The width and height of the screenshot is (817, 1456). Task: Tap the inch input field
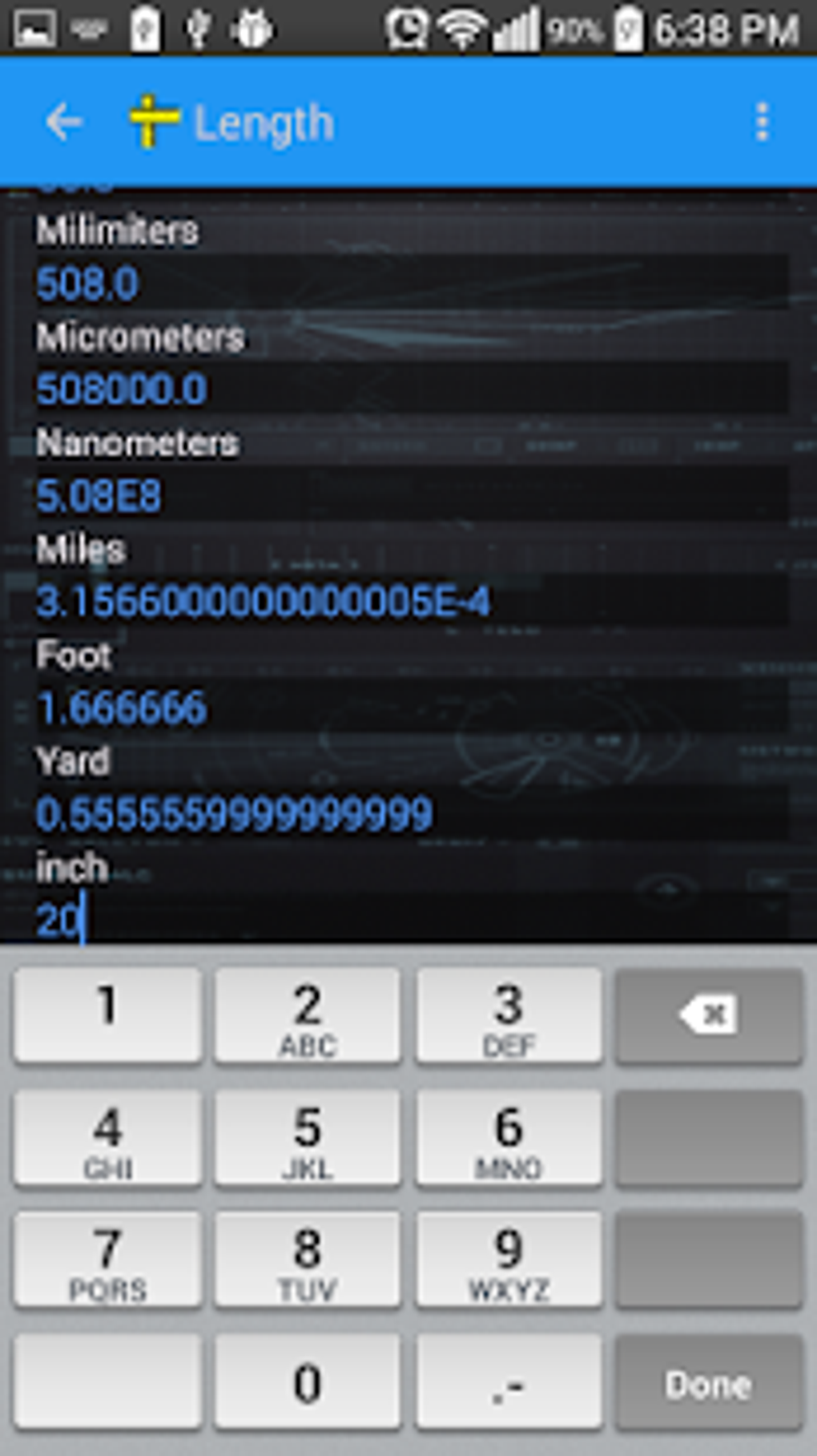click(412, 919)
